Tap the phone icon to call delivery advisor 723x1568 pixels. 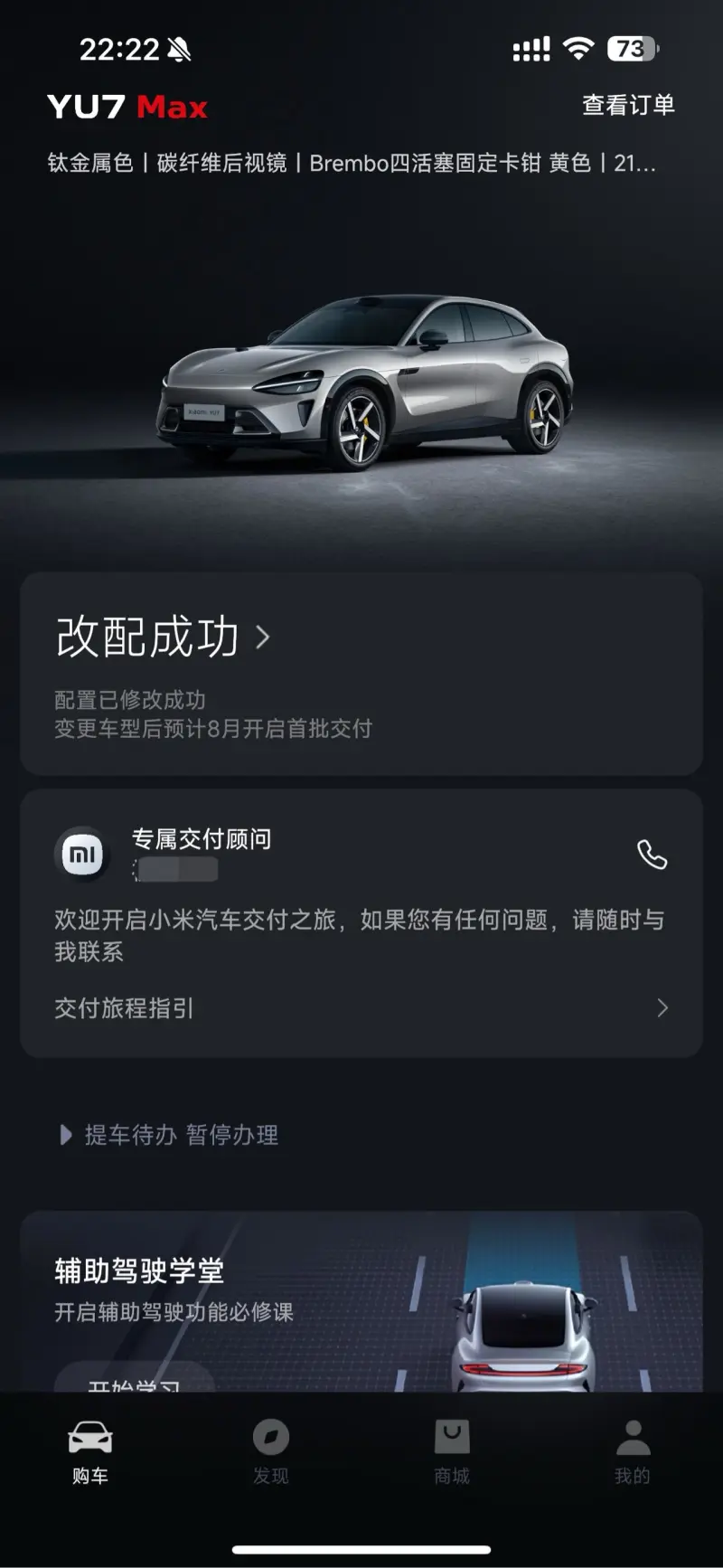pos(653,855)
